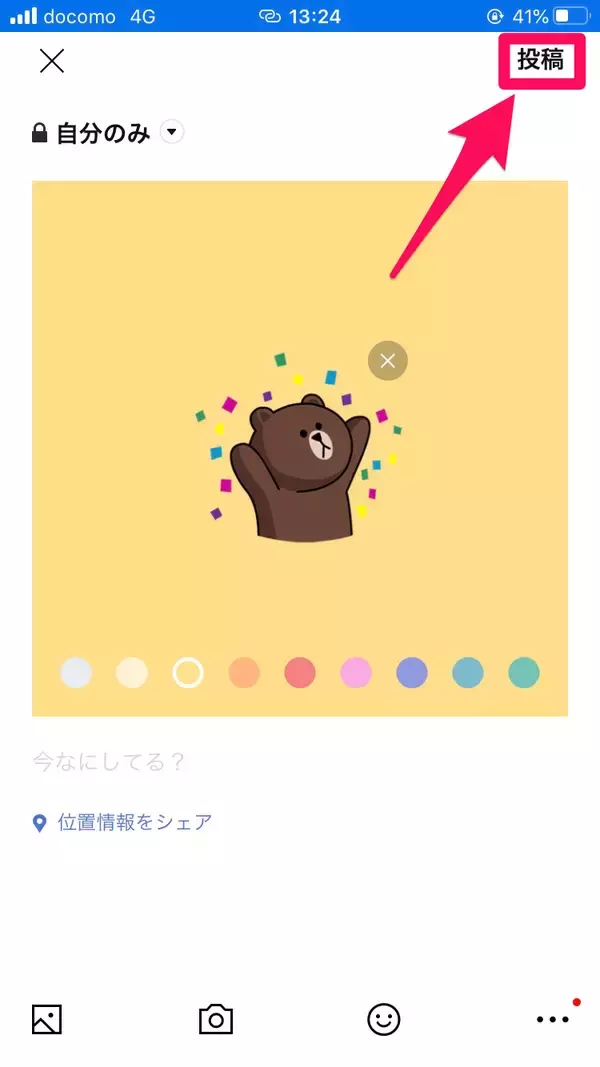Open the photo gallery icon
This screenshot has height=1067, width=600.
(47, 1019)
